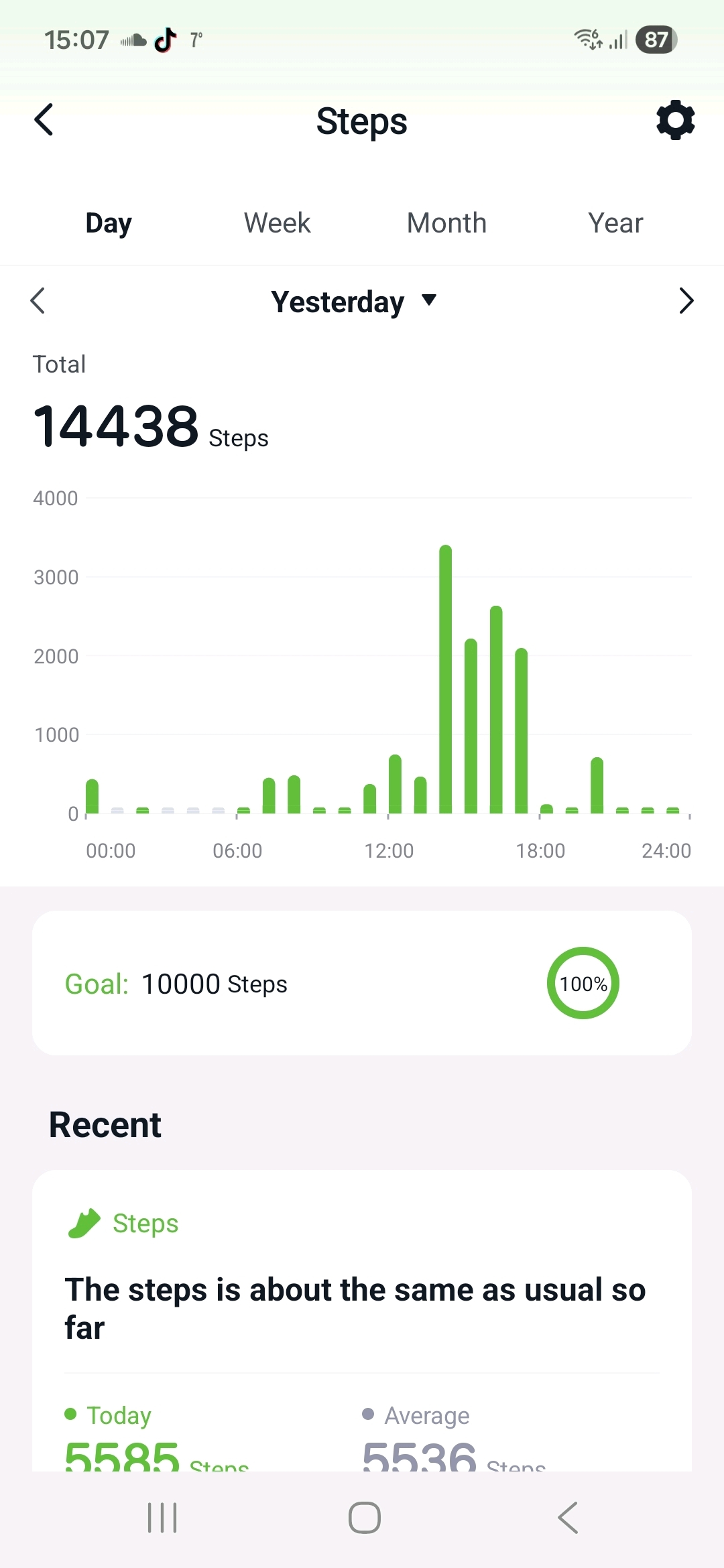Select the Day tab
This screenshot has height=1568, width=724.
tap(109, 223)
